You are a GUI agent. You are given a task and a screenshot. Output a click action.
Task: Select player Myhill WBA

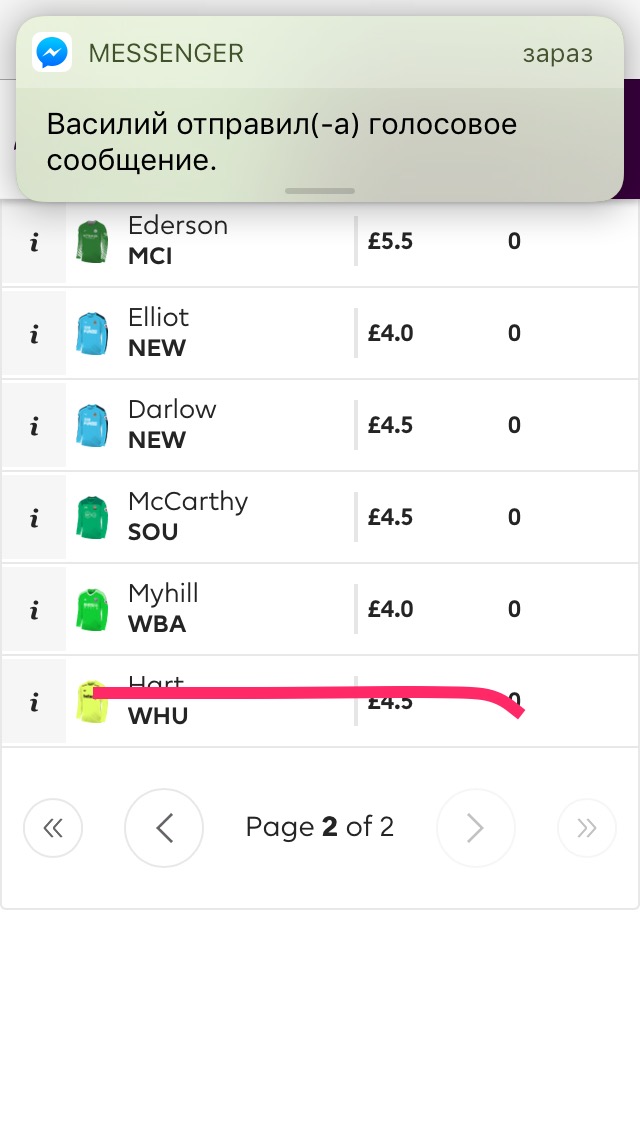(352, 609)
